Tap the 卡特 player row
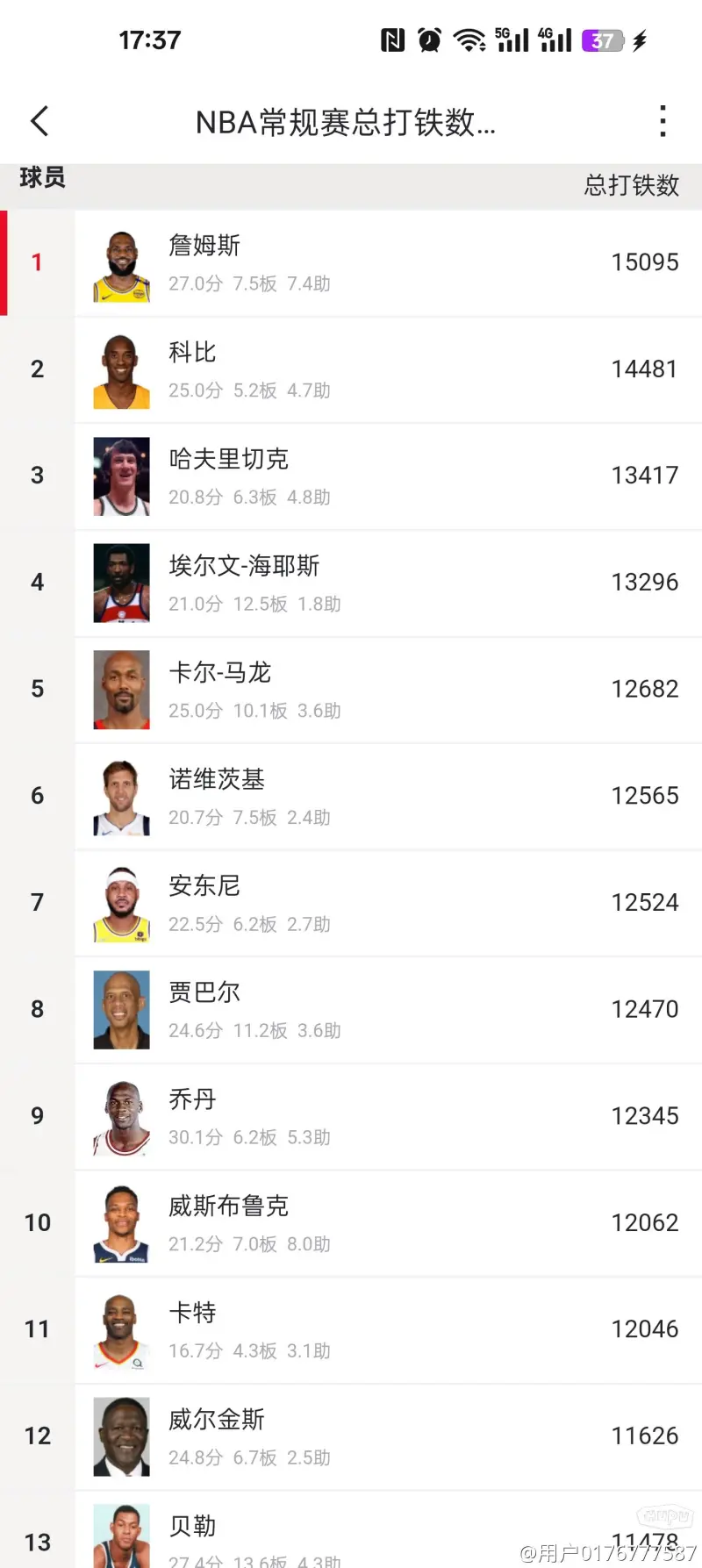 351,1331
